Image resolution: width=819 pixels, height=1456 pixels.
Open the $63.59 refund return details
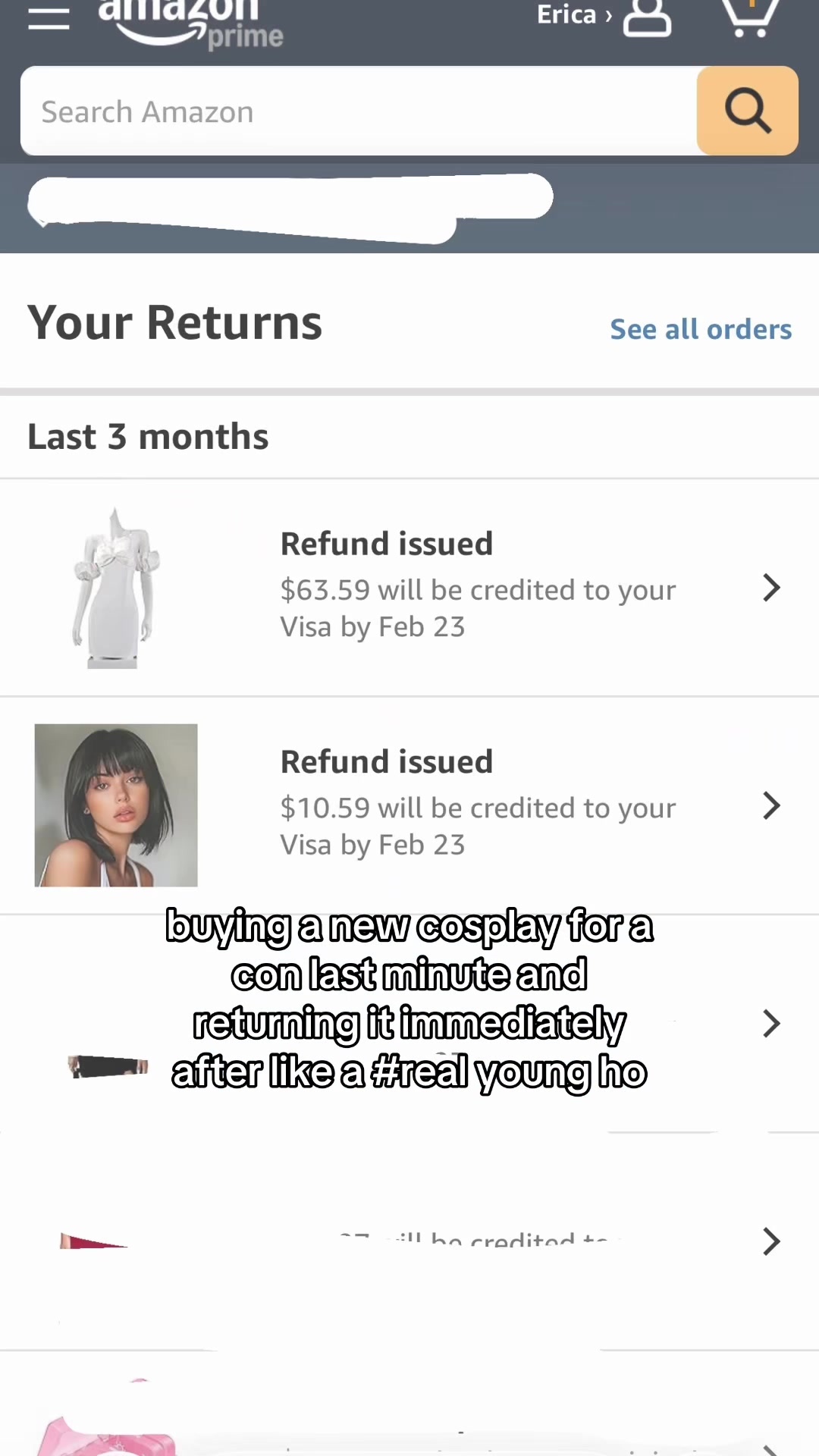point(409,588)
